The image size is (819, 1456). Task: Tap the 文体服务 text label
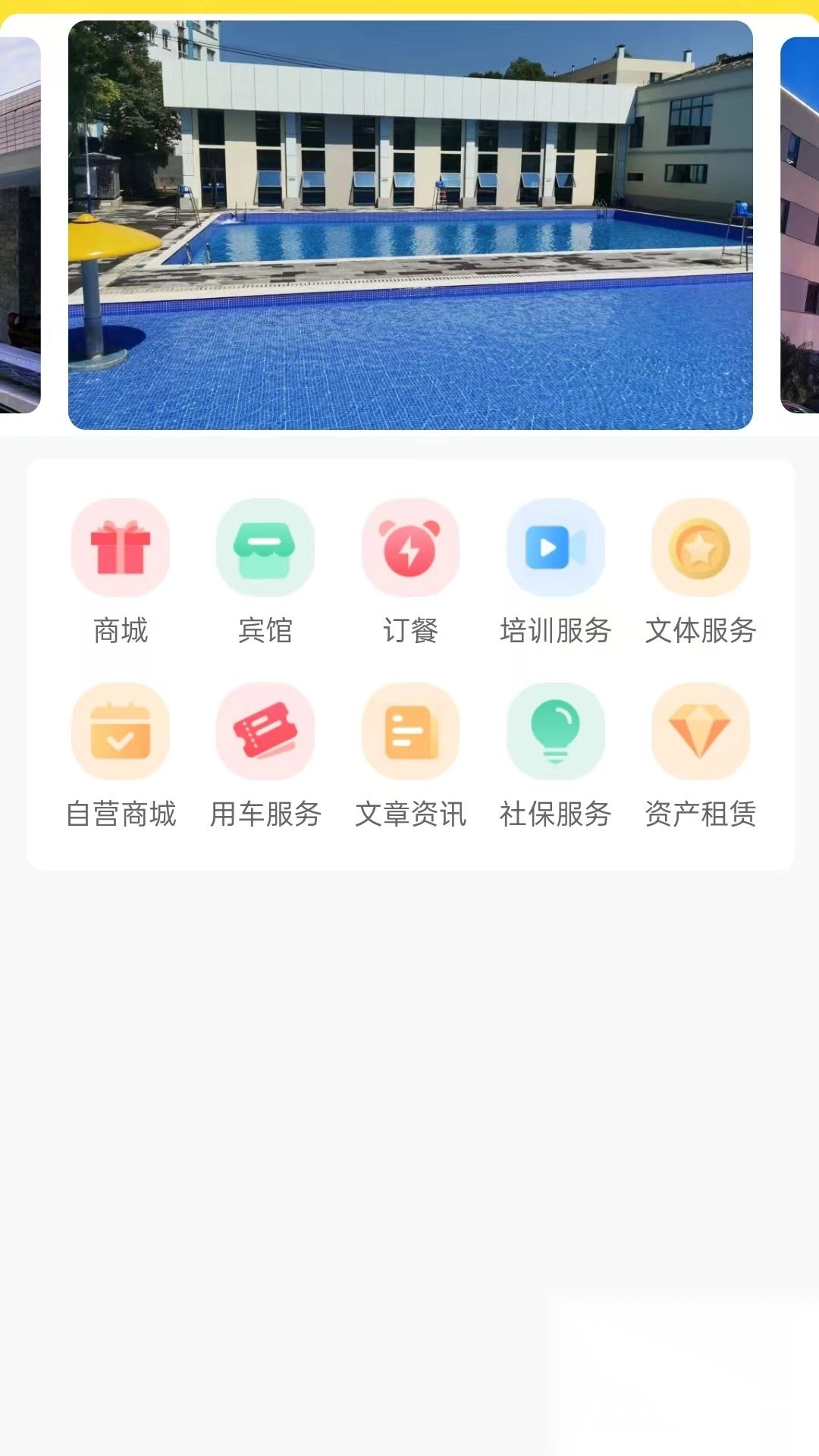pos(700,629)
